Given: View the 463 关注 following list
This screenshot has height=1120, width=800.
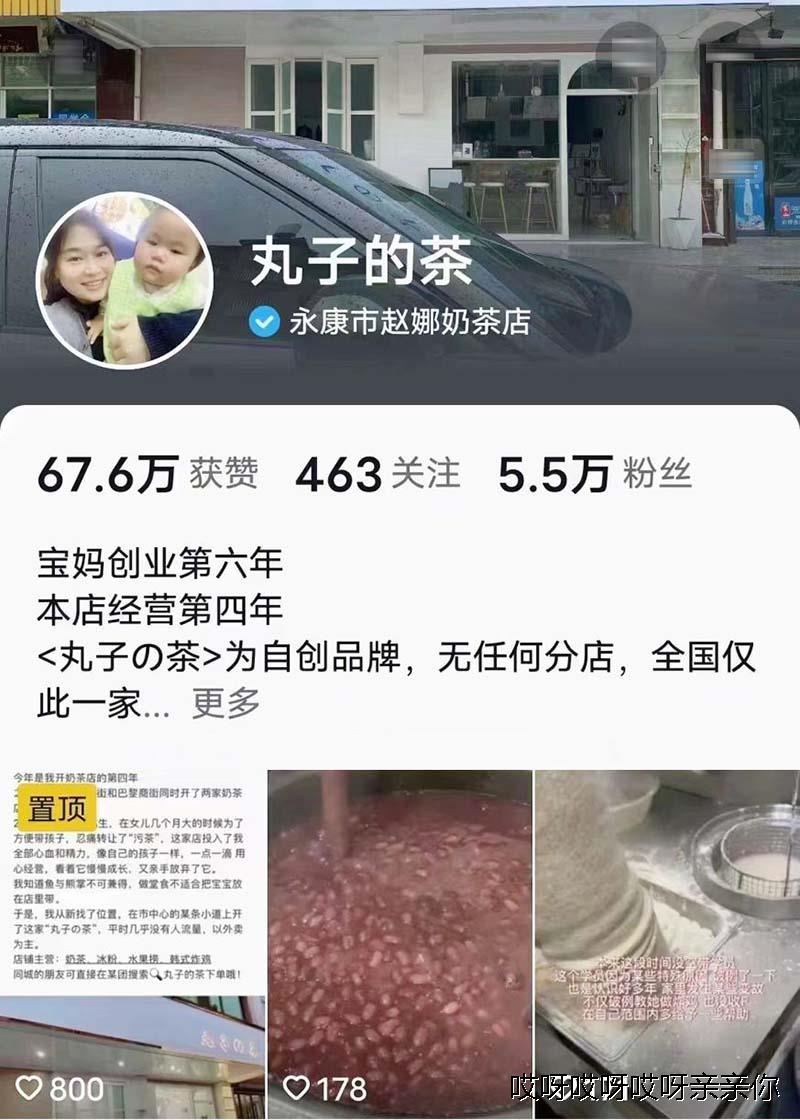Looking at the screenshot, I should click(377, 474).
